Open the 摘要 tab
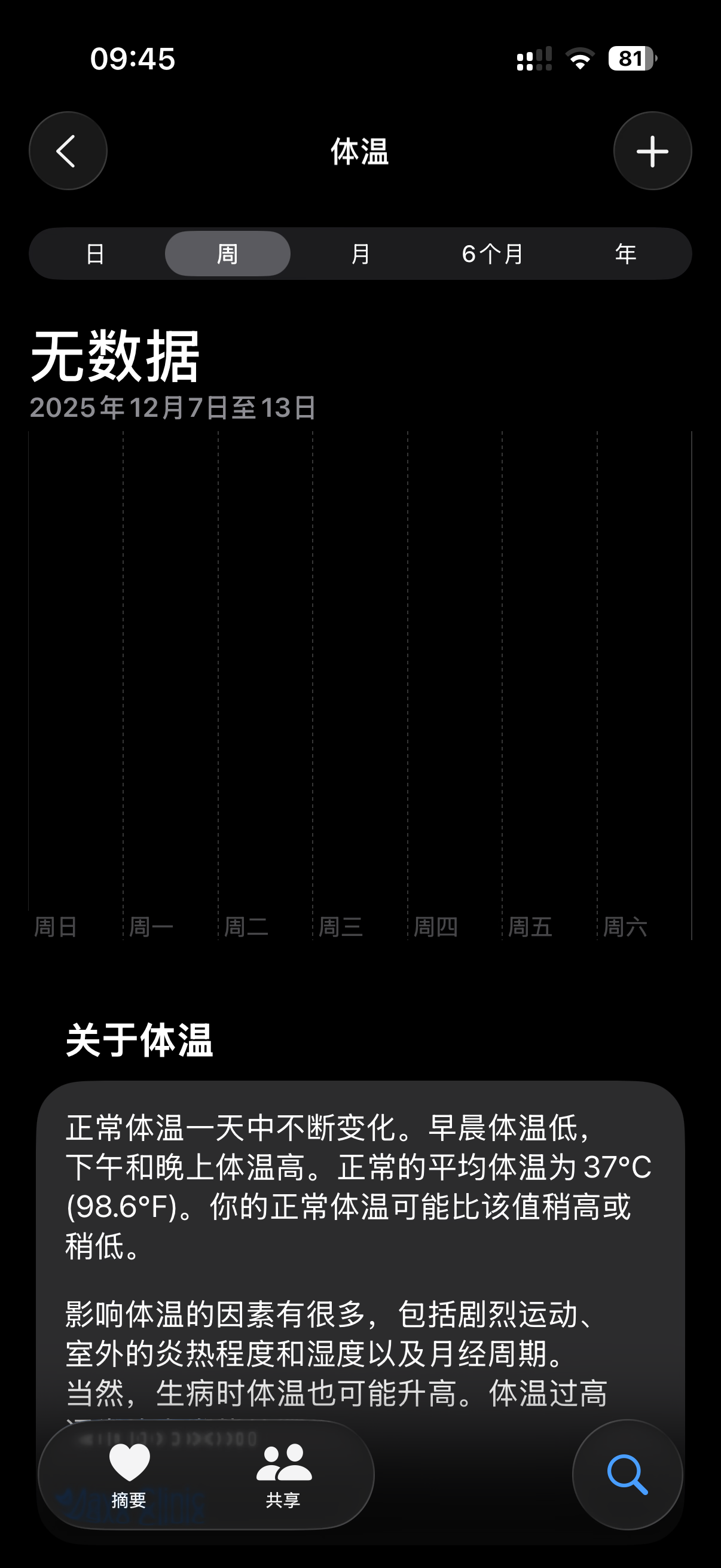This screenshot has width=721, height=1568. 129,1474
